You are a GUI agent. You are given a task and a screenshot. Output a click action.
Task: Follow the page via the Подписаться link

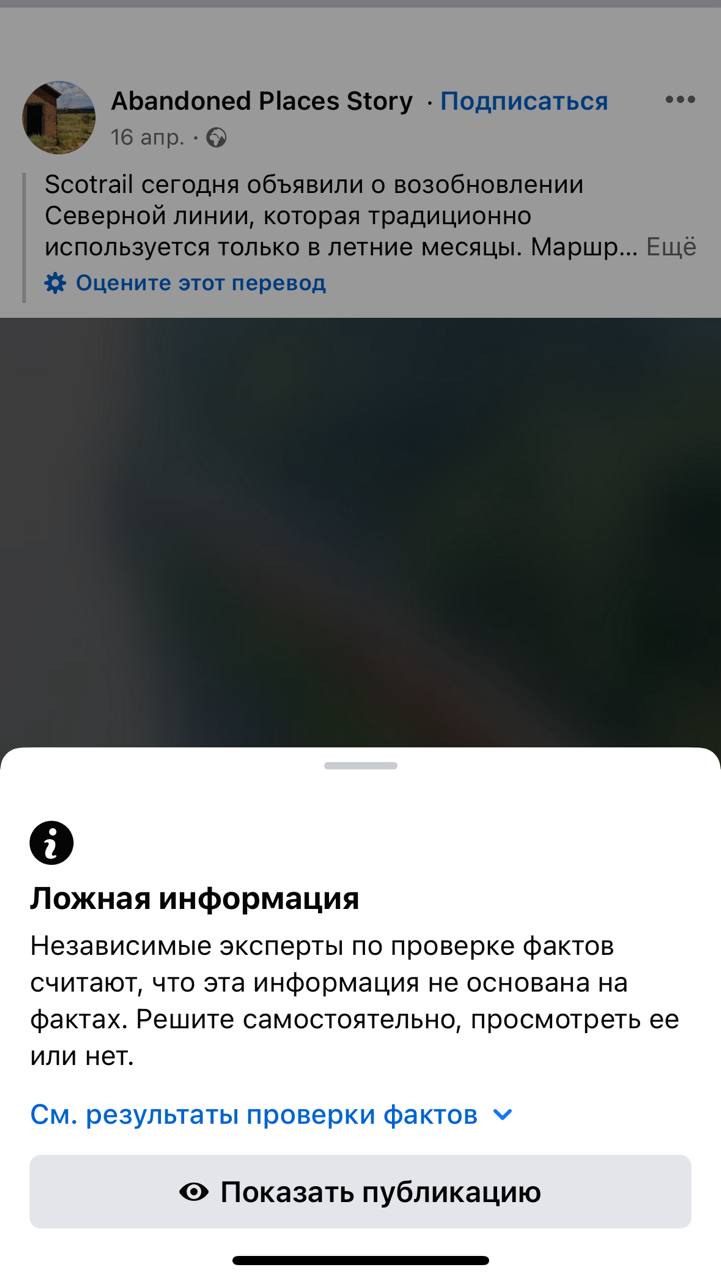pyautogui.click(x=524, y=101)
